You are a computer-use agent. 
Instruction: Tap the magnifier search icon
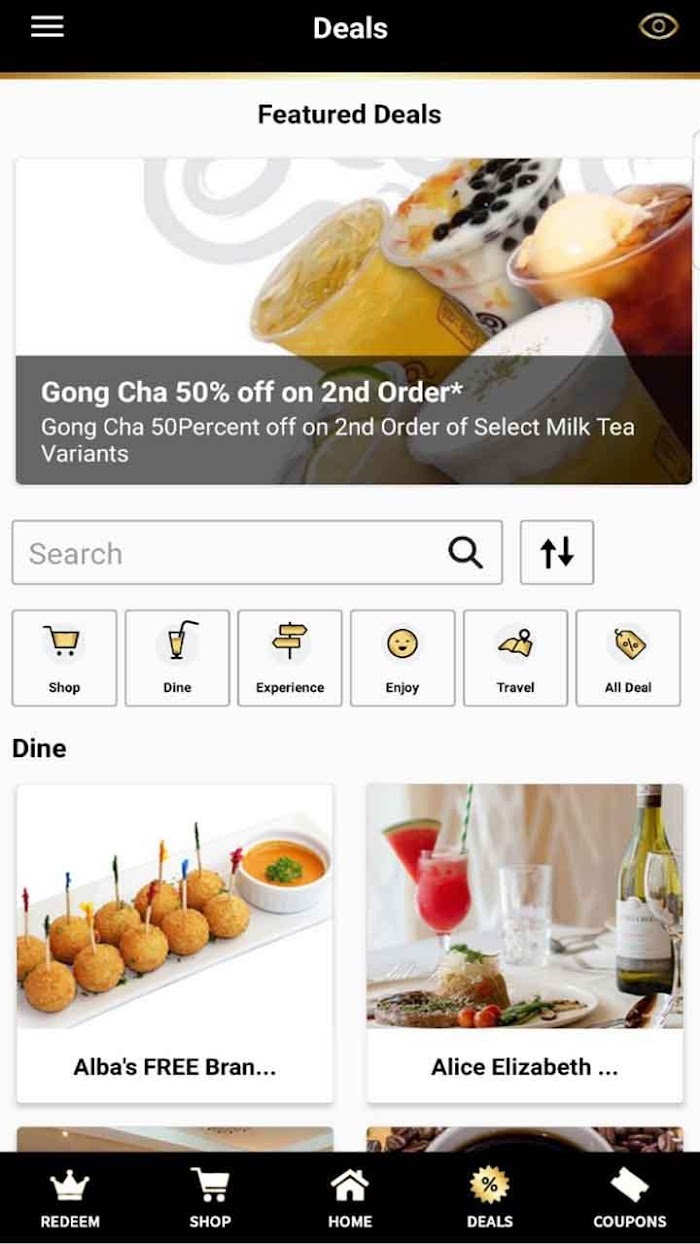pos(465,552)
